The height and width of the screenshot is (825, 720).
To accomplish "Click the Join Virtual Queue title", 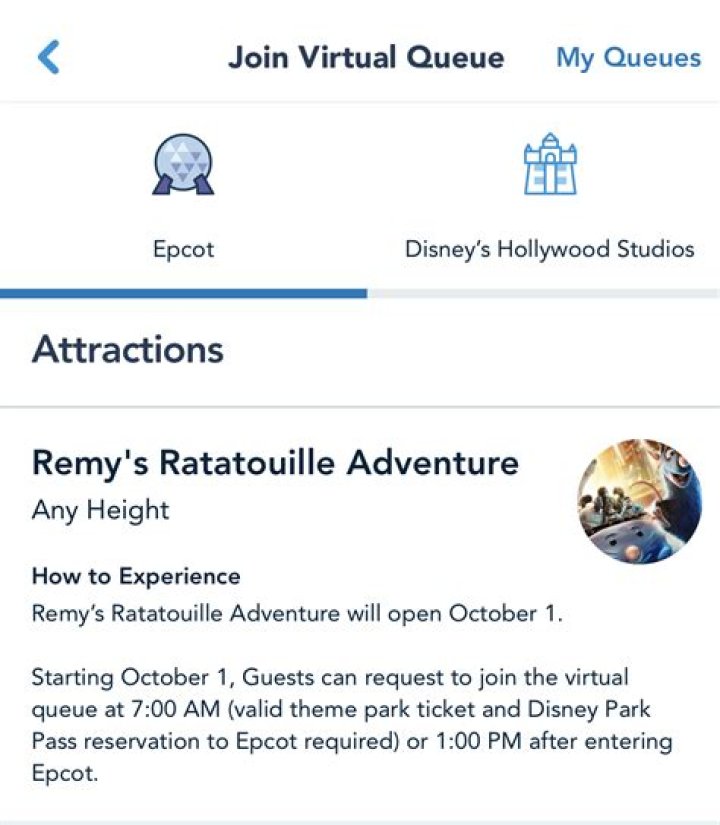I will [x=365, y=57].
